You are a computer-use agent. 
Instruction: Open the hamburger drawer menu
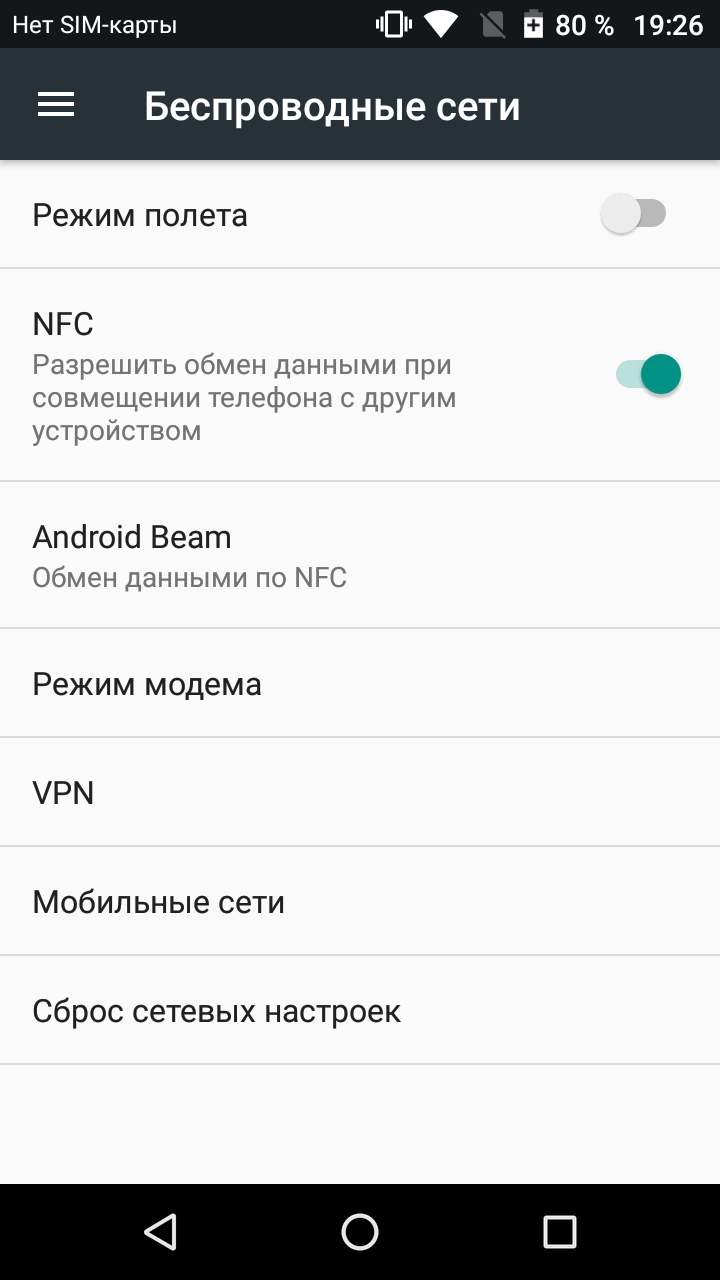click(56, 105)
